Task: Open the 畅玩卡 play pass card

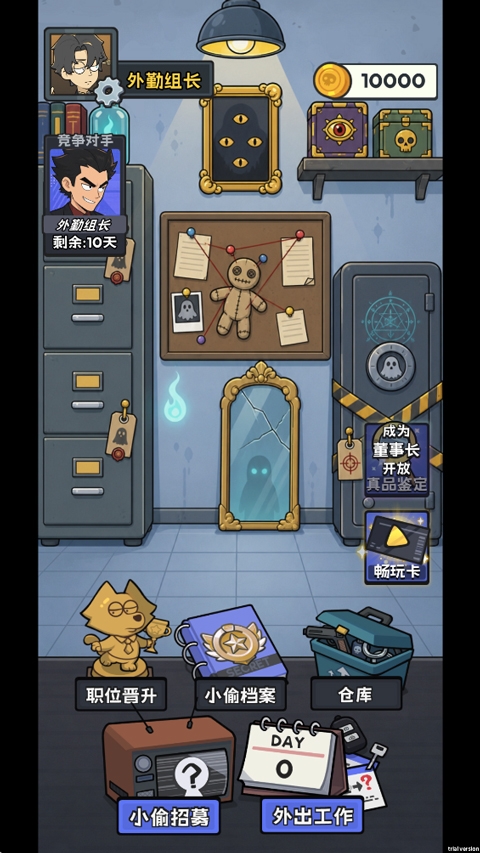Action: pos(397,547)
